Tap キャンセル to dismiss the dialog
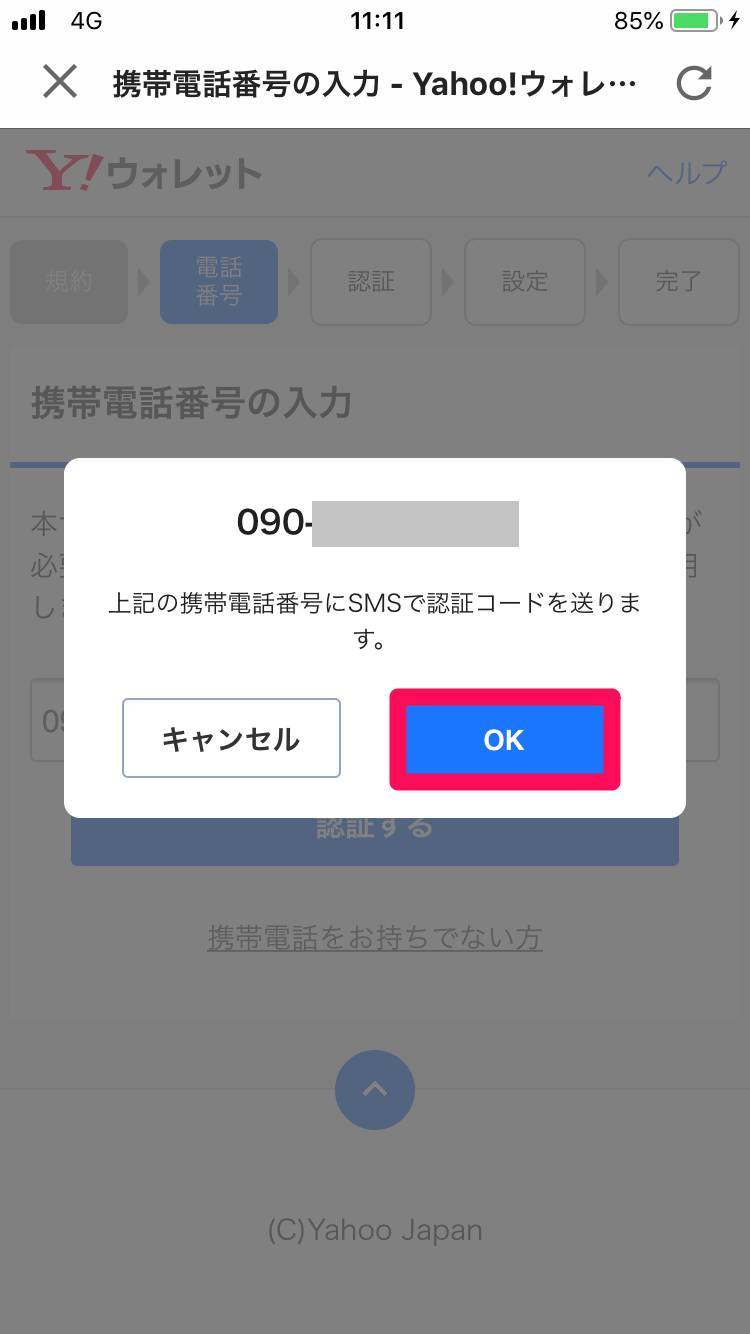 [231, 738]
